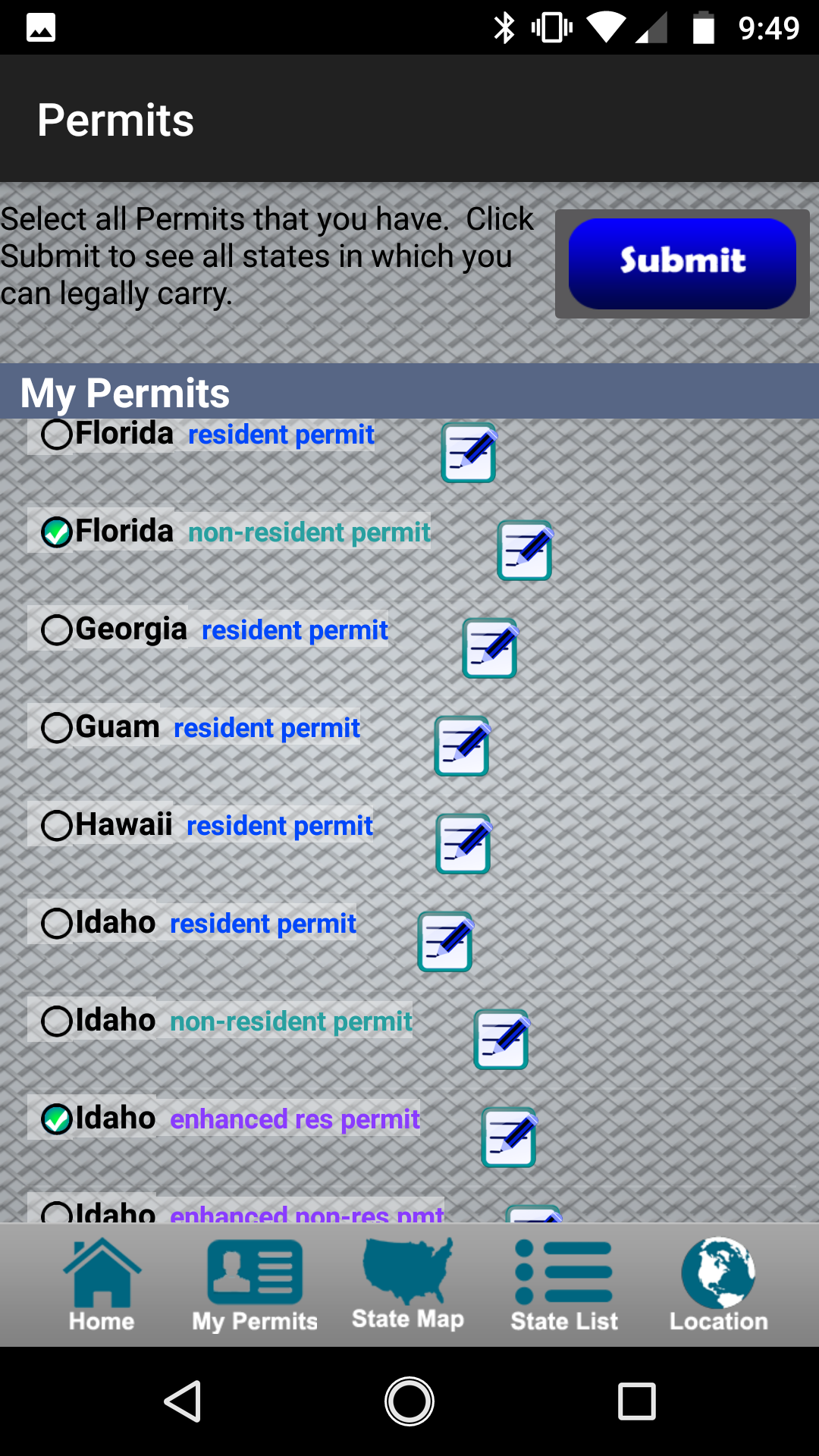Open the edit icon for Idaho non-resident permit
This screenshot has height=1456, width=819.
500,1039
